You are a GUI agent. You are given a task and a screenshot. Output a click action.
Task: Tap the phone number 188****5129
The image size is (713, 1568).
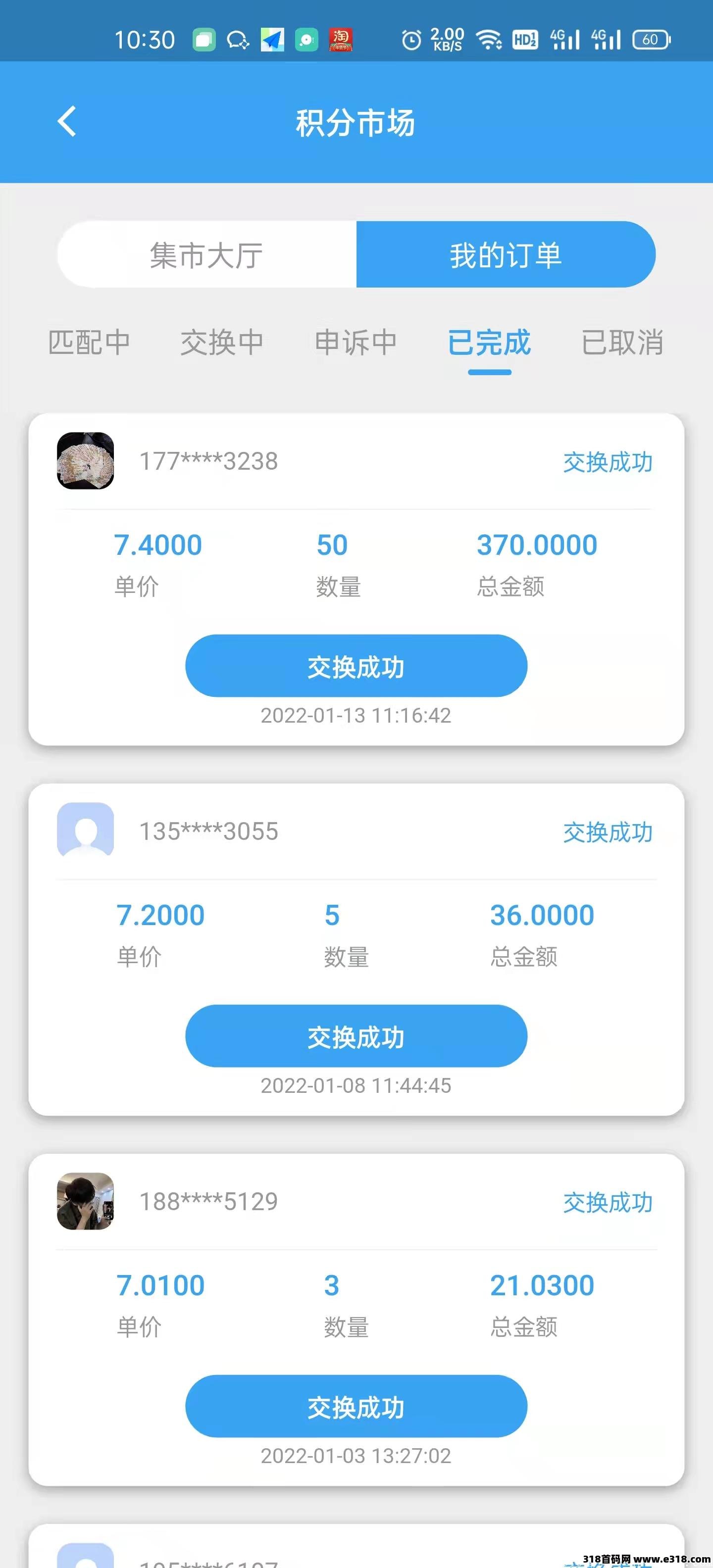pos(208,1201)
